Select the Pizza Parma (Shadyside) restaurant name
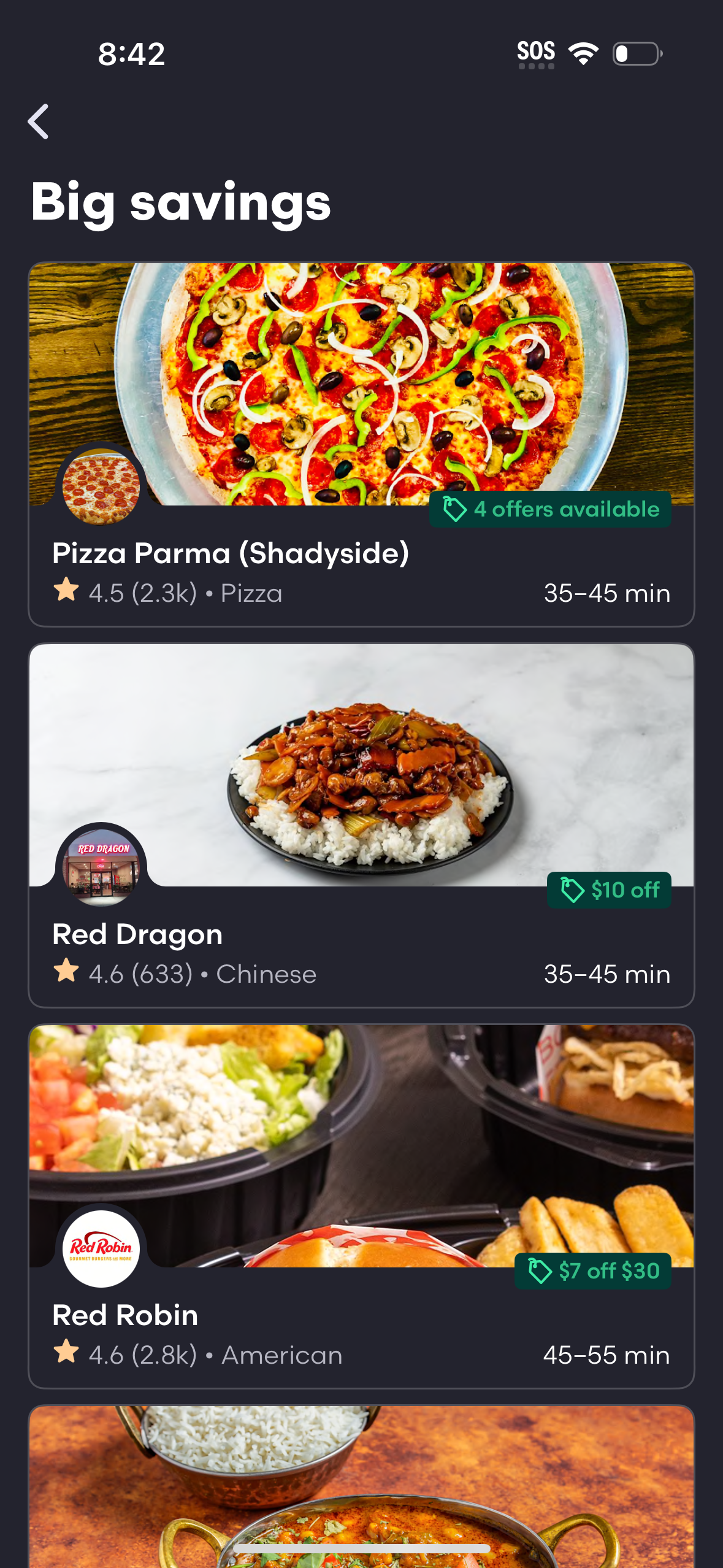This screenshot has width=723, height=1568. pos(231,551)
